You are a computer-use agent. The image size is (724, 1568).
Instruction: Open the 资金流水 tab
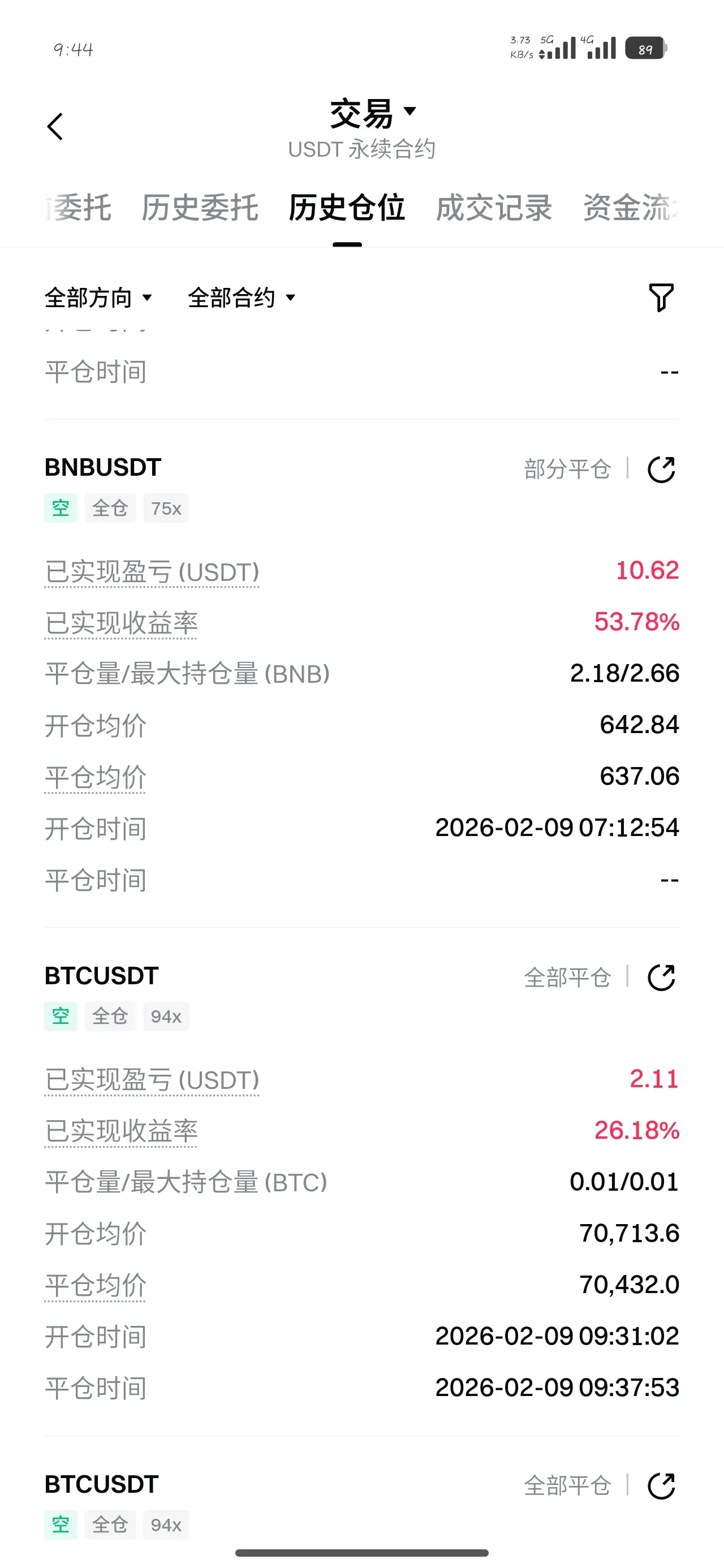[631, 208]
